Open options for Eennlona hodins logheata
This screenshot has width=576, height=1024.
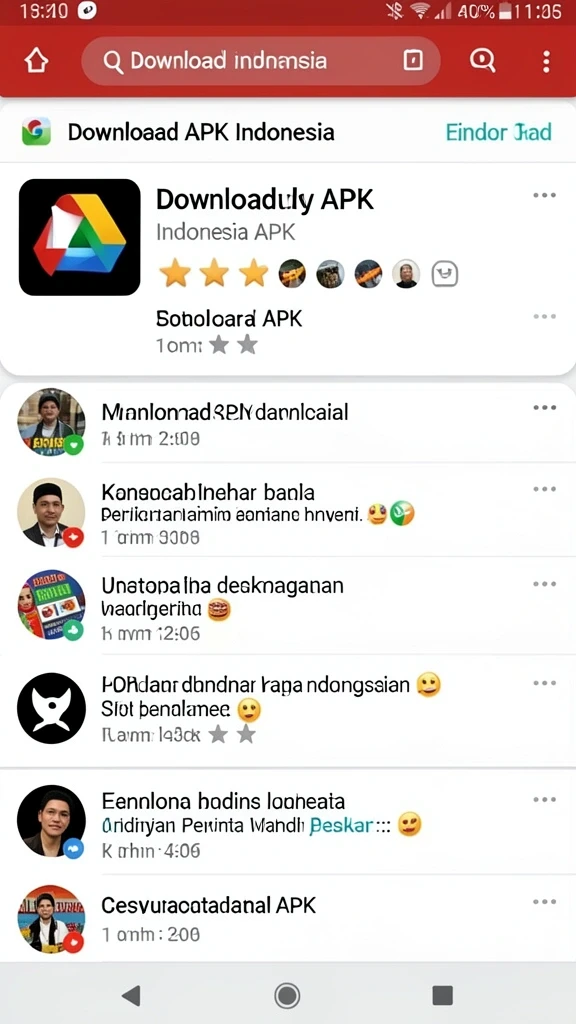(544, 800)
